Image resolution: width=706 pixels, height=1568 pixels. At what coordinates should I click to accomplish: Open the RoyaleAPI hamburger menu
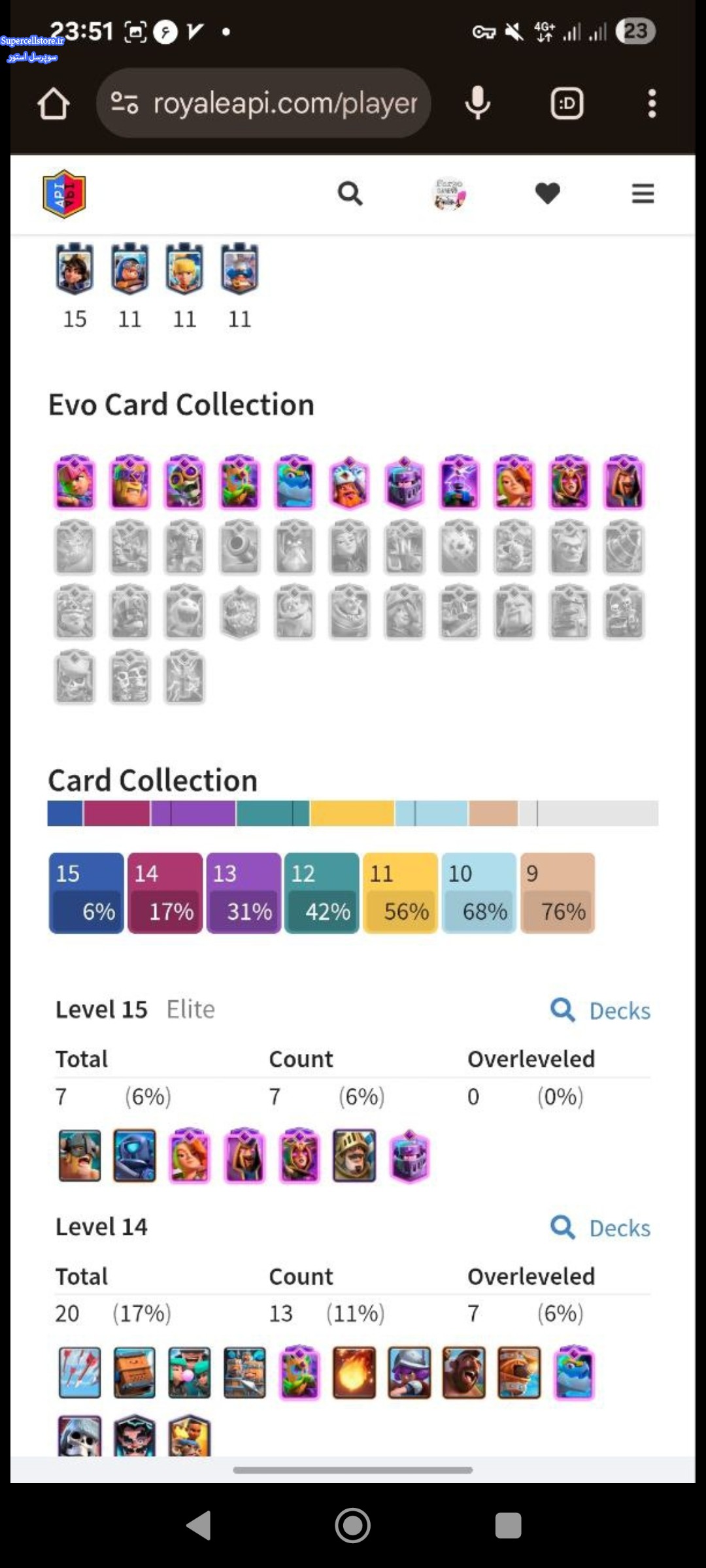[643, 194]
